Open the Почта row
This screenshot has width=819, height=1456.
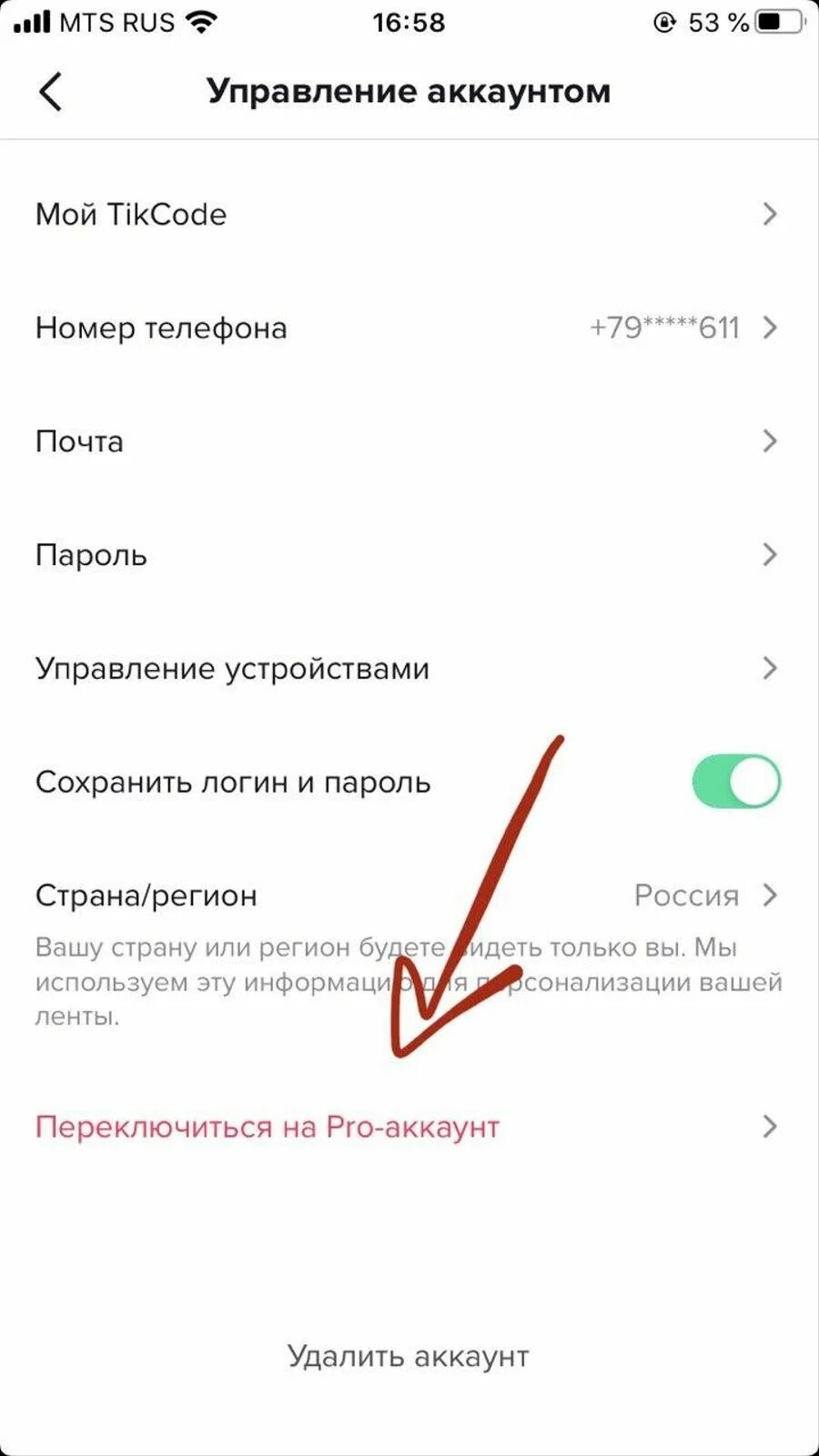(x=409, y=441)
